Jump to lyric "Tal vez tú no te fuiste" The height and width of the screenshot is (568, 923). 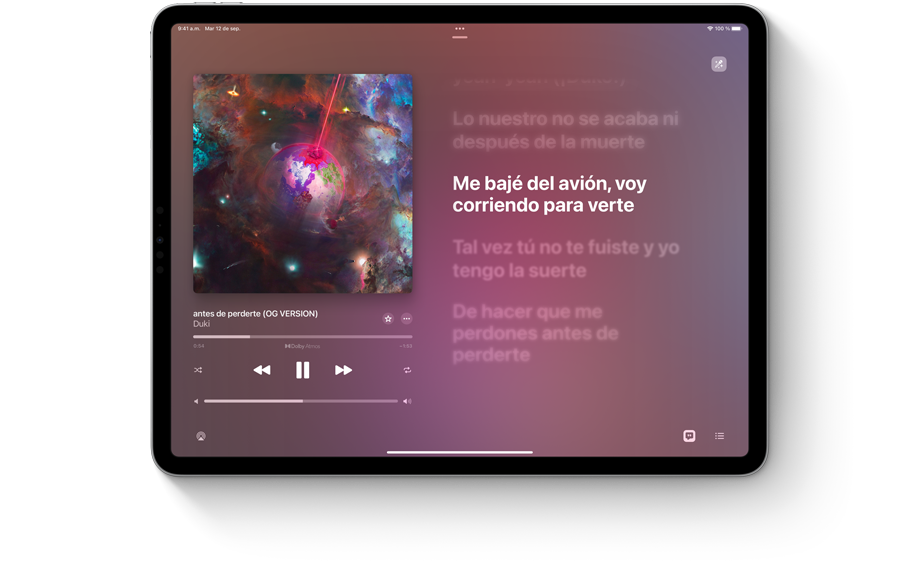pos(565,258)
